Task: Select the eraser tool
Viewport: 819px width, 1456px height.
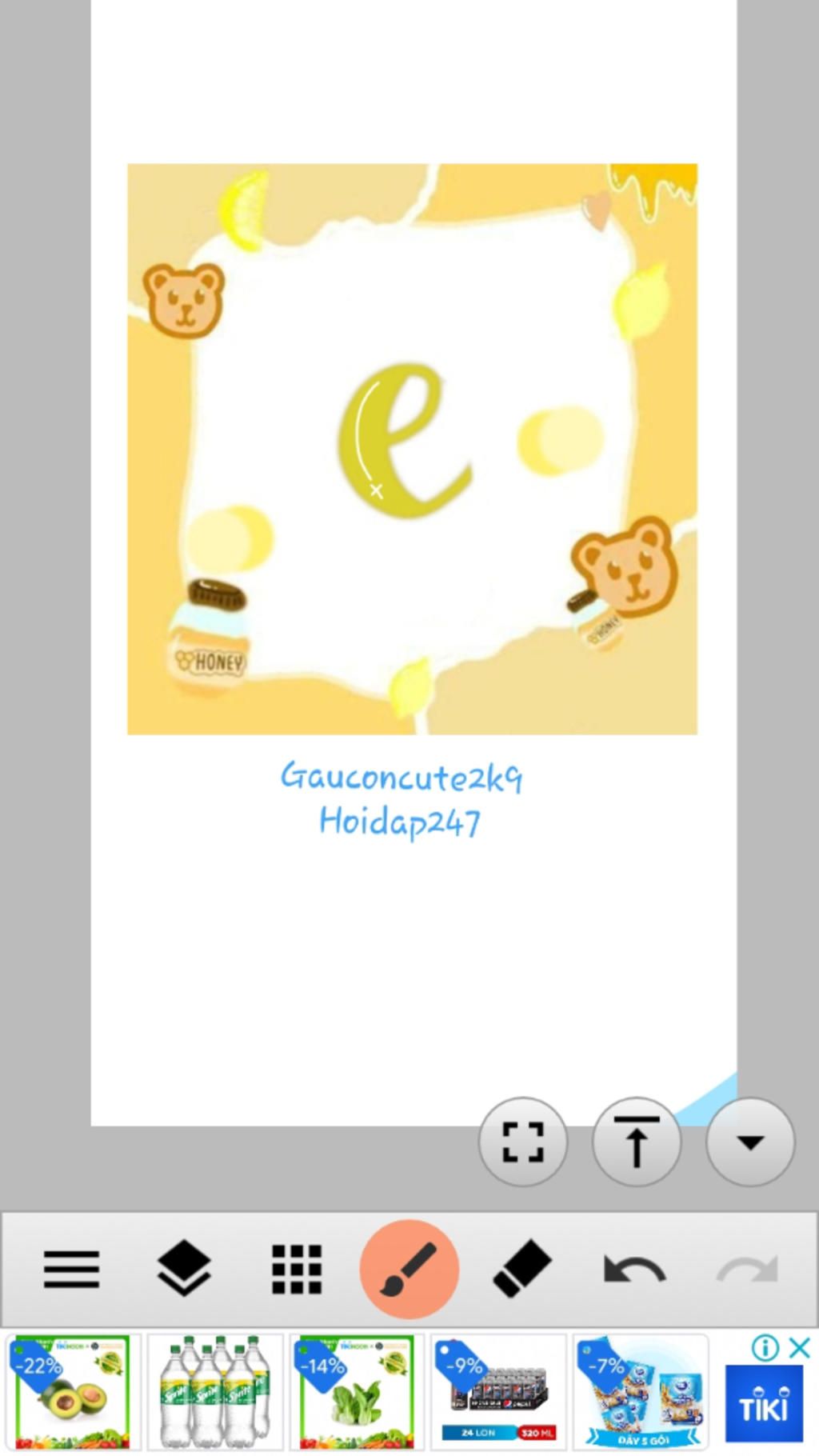Action: coord(521,1269)
